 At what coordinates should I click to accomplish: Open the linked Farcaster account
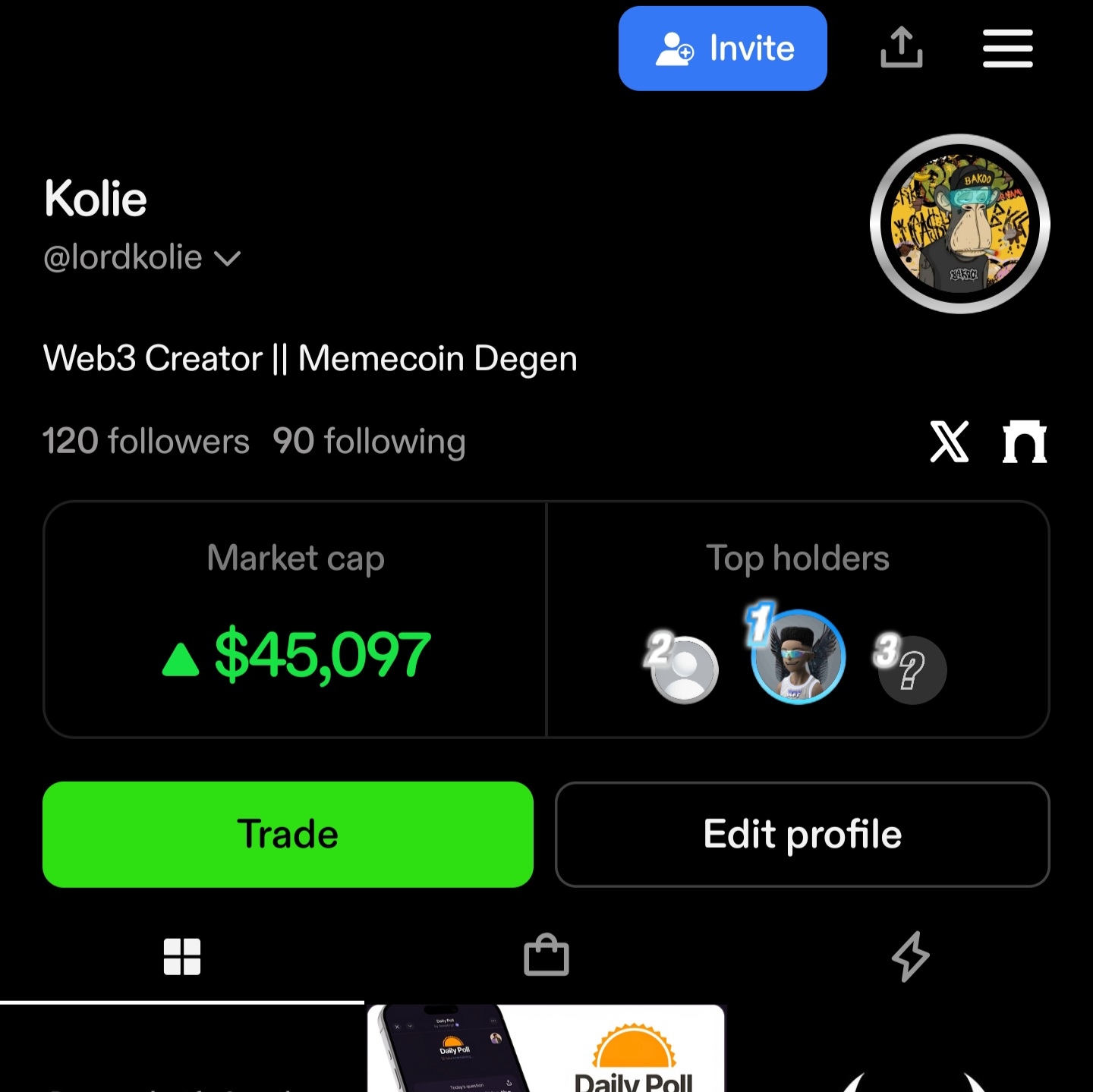pyautogui.click(x=1024, y=442)
